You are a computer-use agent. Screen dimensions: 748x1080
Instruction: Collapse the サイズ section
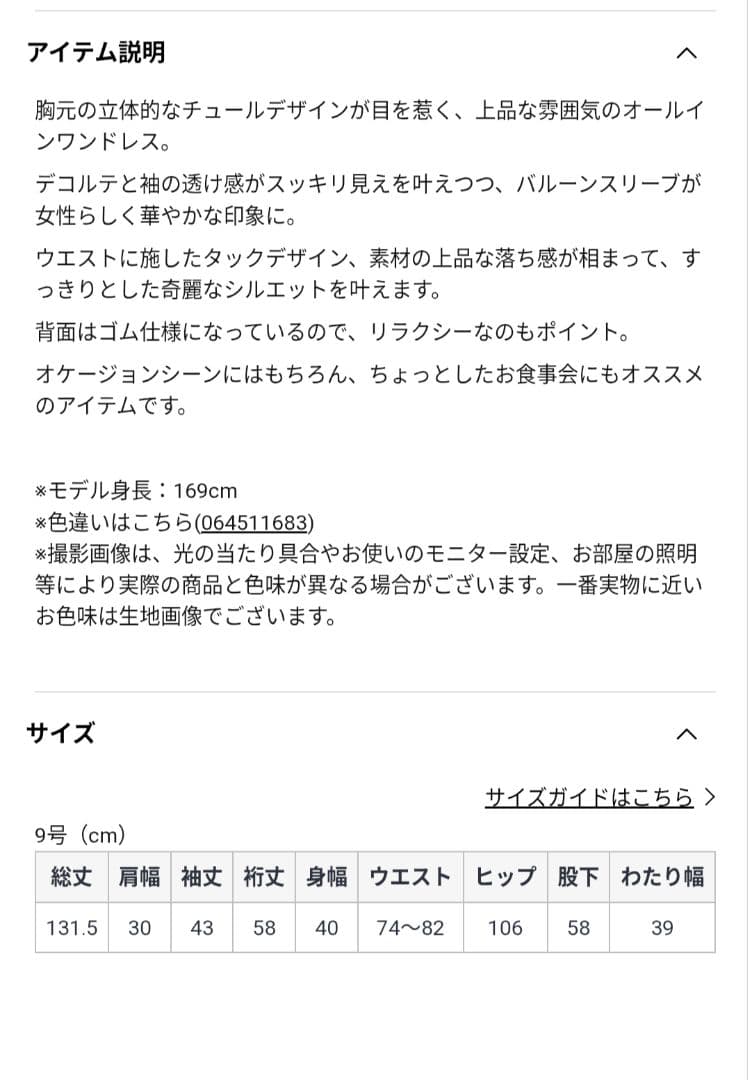pyautogui.click(x=686, y=734)
